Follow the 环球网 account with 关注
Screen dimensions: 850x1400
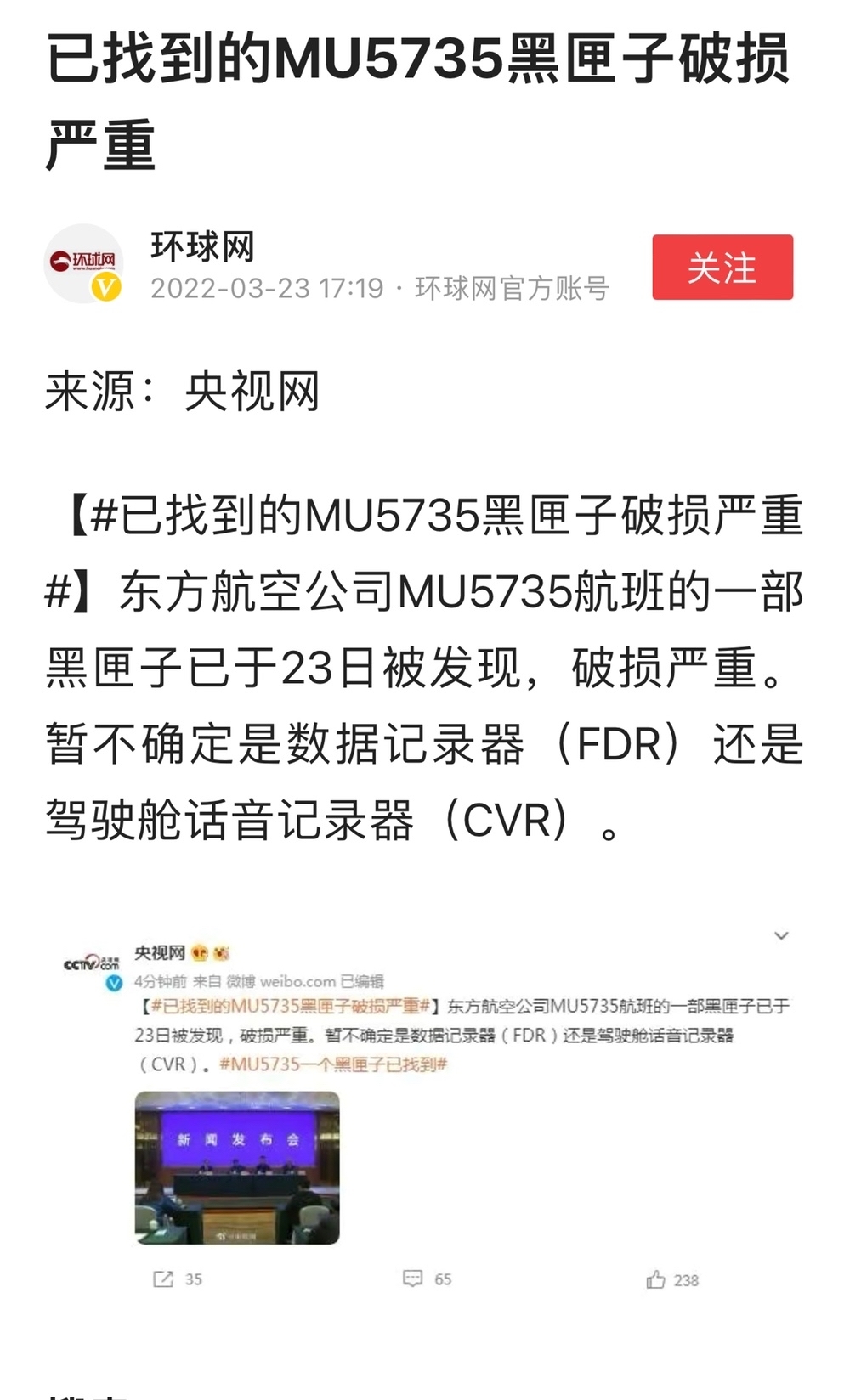722,268
